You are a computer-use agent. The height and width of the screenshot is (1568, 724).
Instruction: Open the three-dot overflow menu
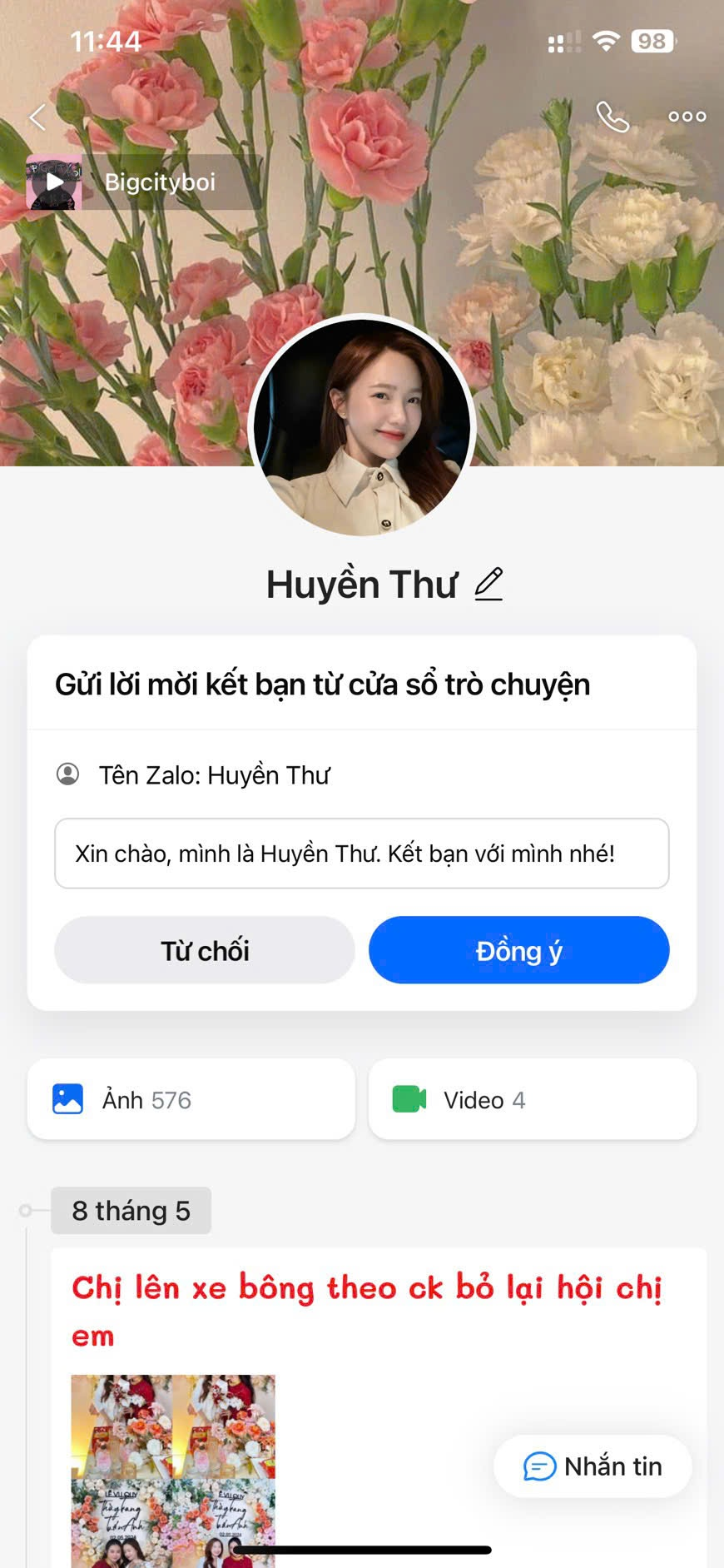pyautogui.click(x=687, y=117)
